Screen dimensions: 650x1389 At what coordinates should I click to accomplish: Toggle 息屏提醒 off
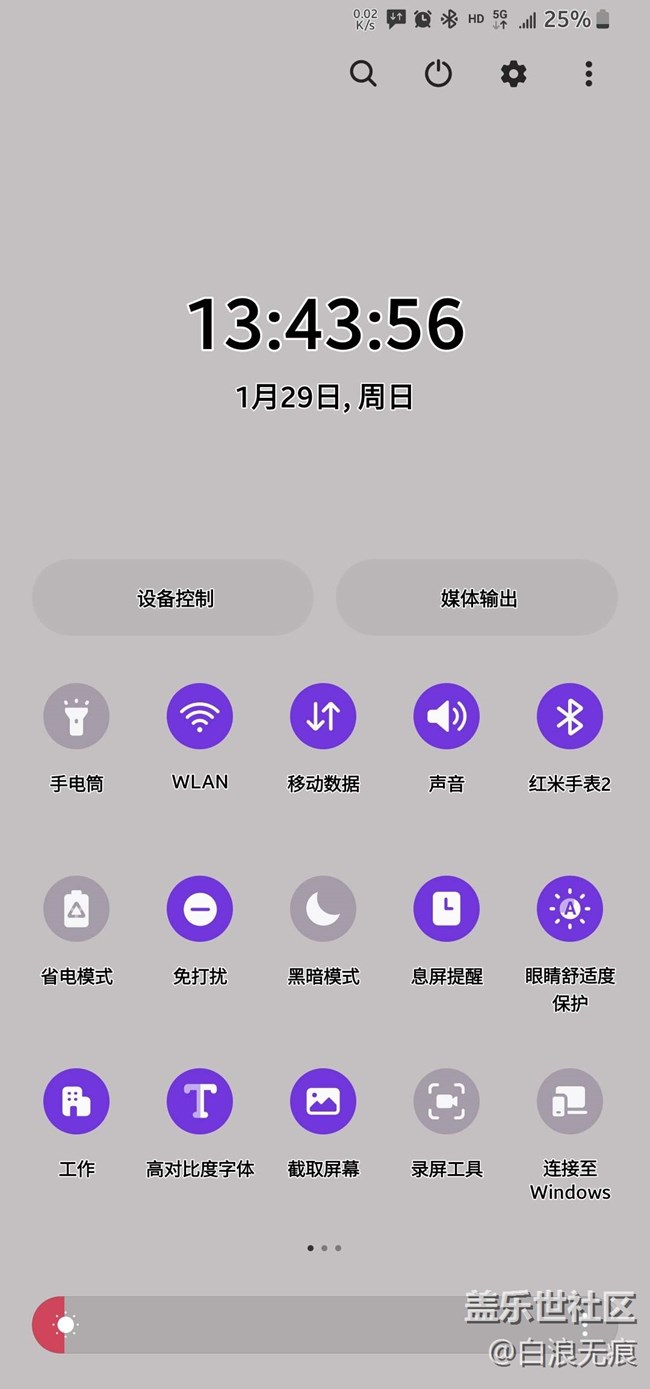click(446, 909)
